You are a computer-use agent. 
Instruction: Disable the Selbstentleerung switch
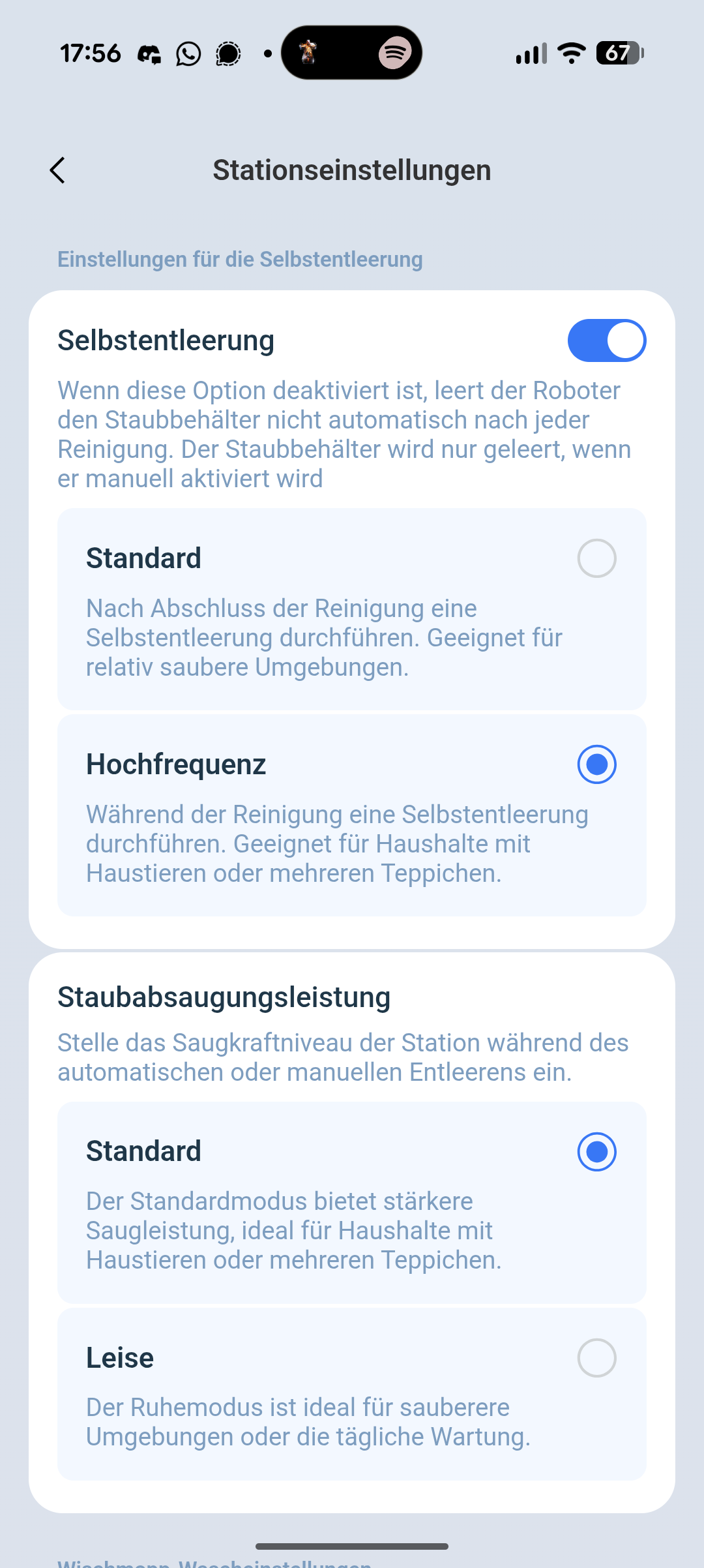606,340
